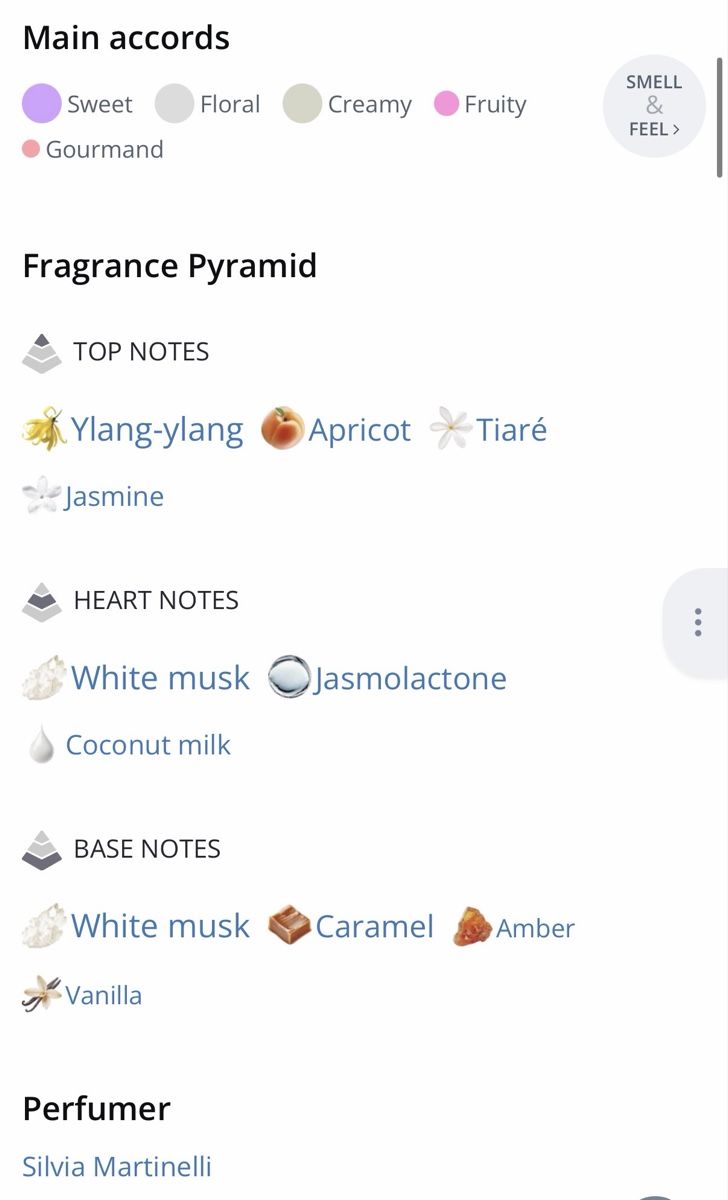This screenshot has height=1200, width=728.
Task: Select the Amber note link
Action: (x=514, y=928)
